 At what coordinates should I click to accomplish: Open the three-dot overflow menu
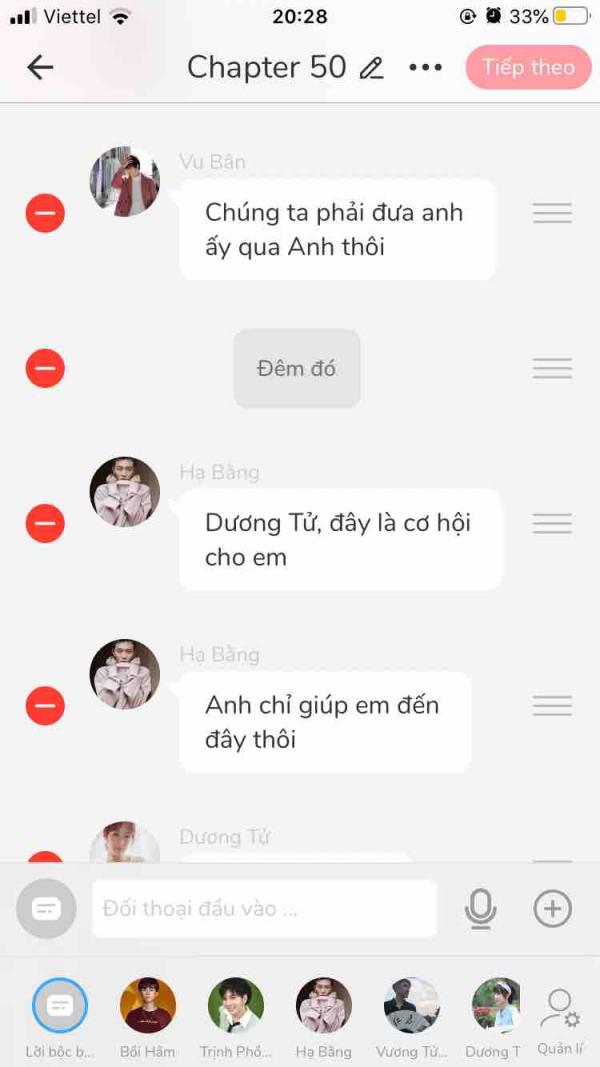pos(426,67)
